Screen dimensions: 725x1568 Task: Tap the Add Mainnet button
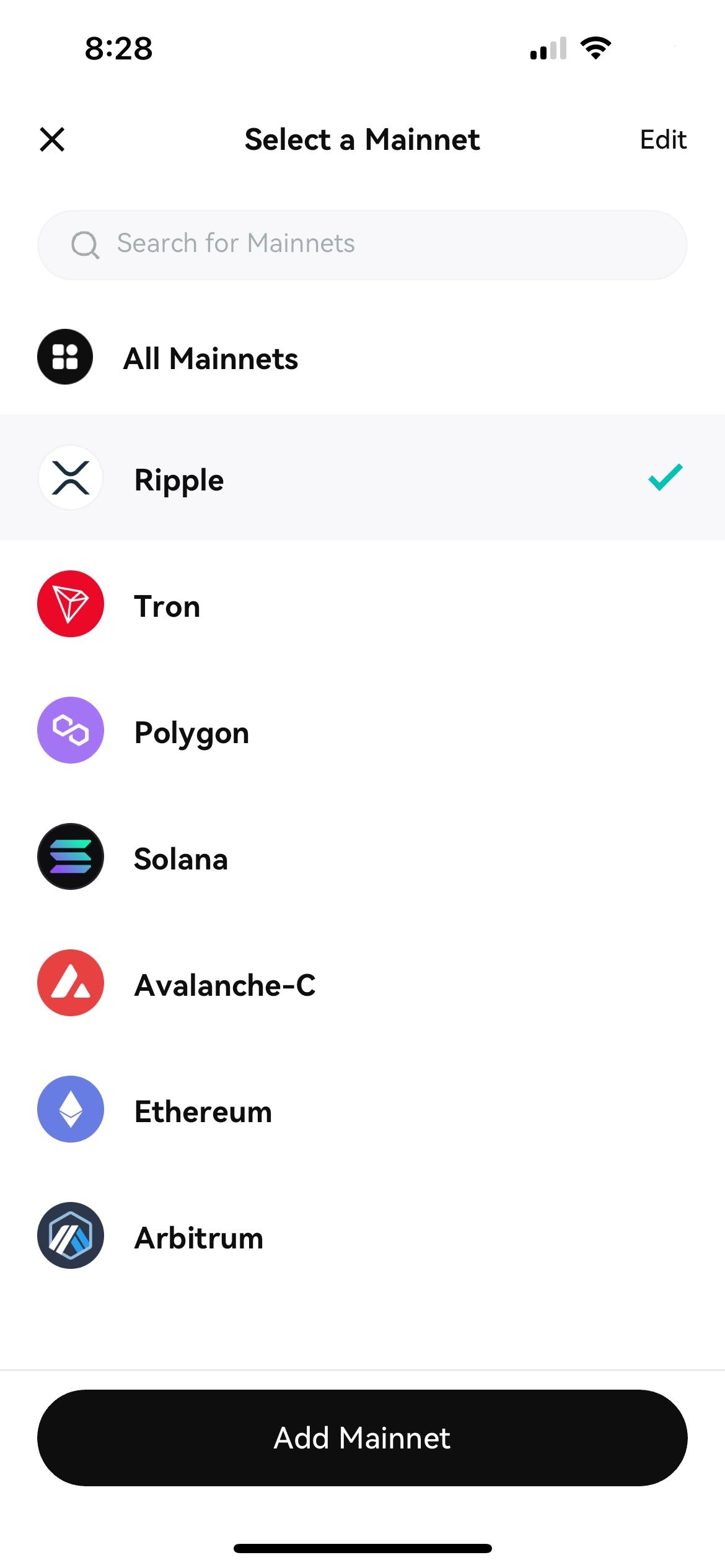click(x=362, y=1437)
